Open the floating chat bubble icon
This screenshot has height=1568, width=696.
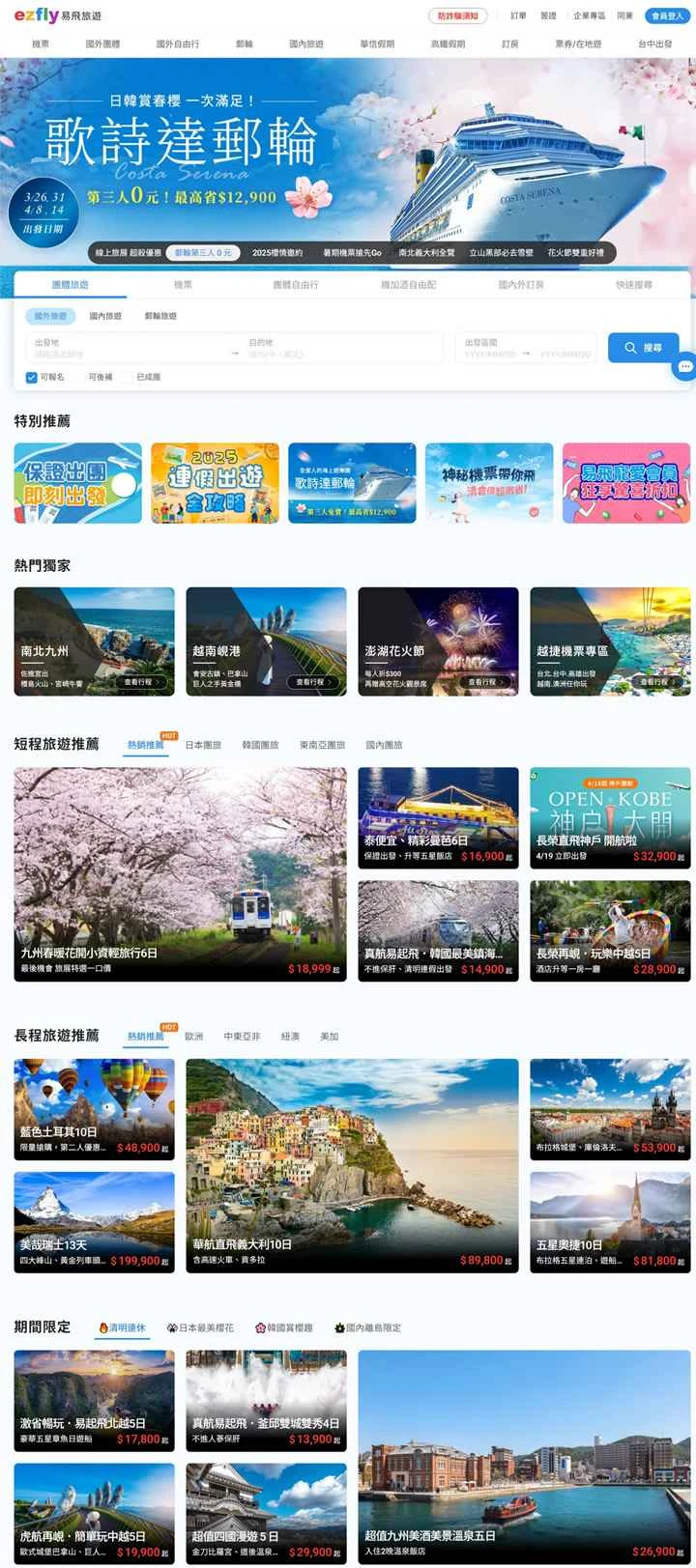[x=684, y=366]
